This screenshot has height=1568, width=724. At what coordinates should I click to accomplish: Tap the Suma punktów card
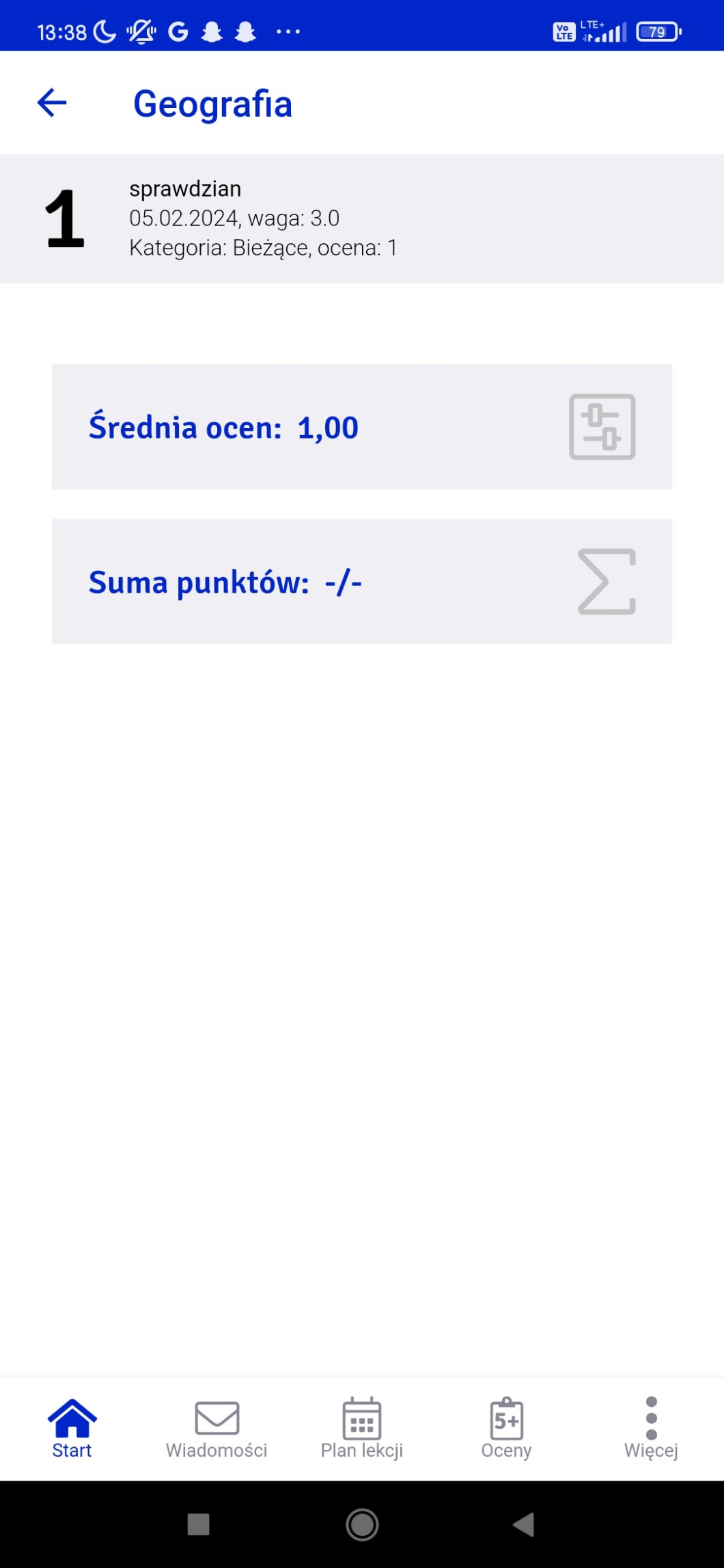pyautogui.click(x=361, y=582)
